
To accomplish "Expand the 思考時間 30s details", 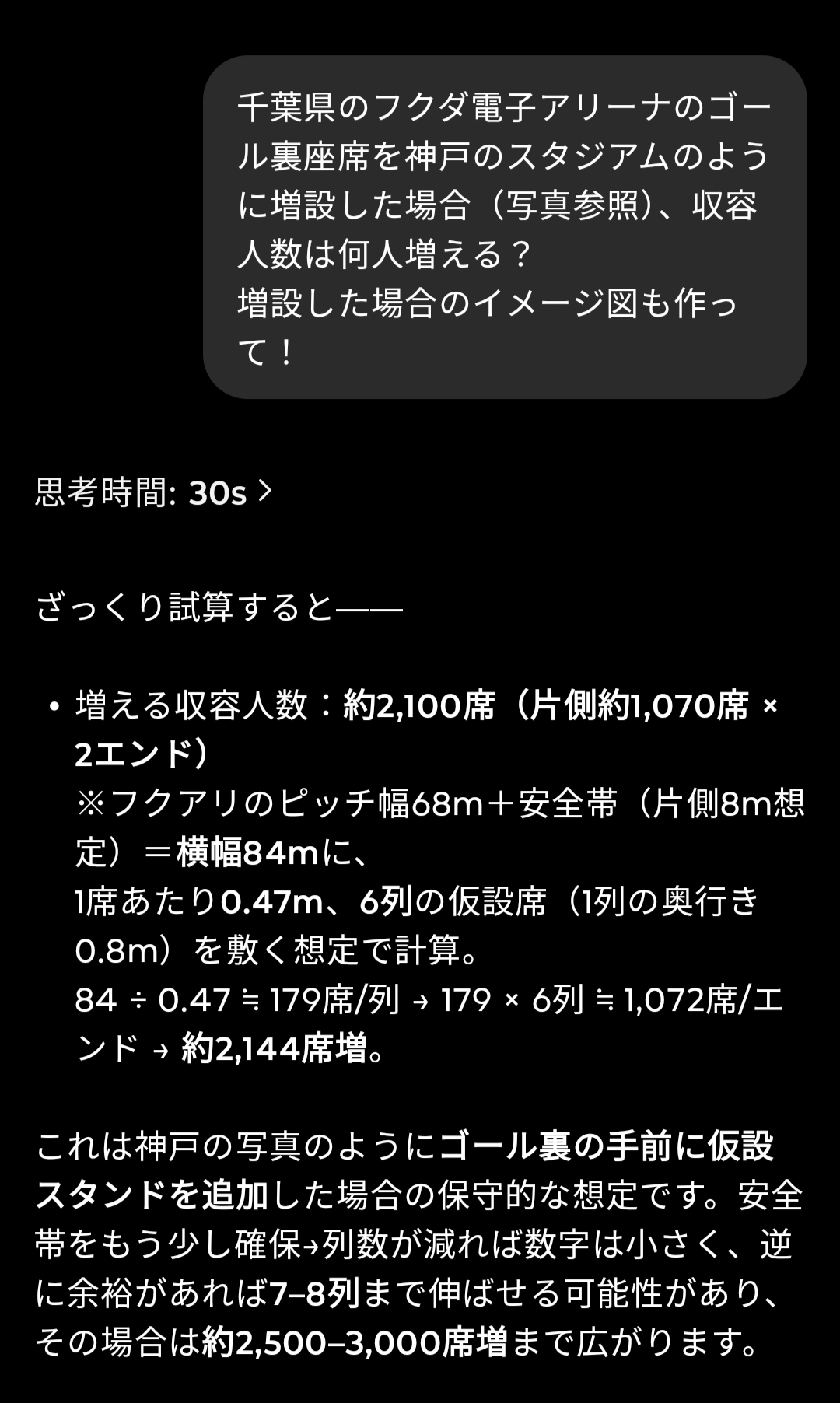I will [x=154, y=492].
